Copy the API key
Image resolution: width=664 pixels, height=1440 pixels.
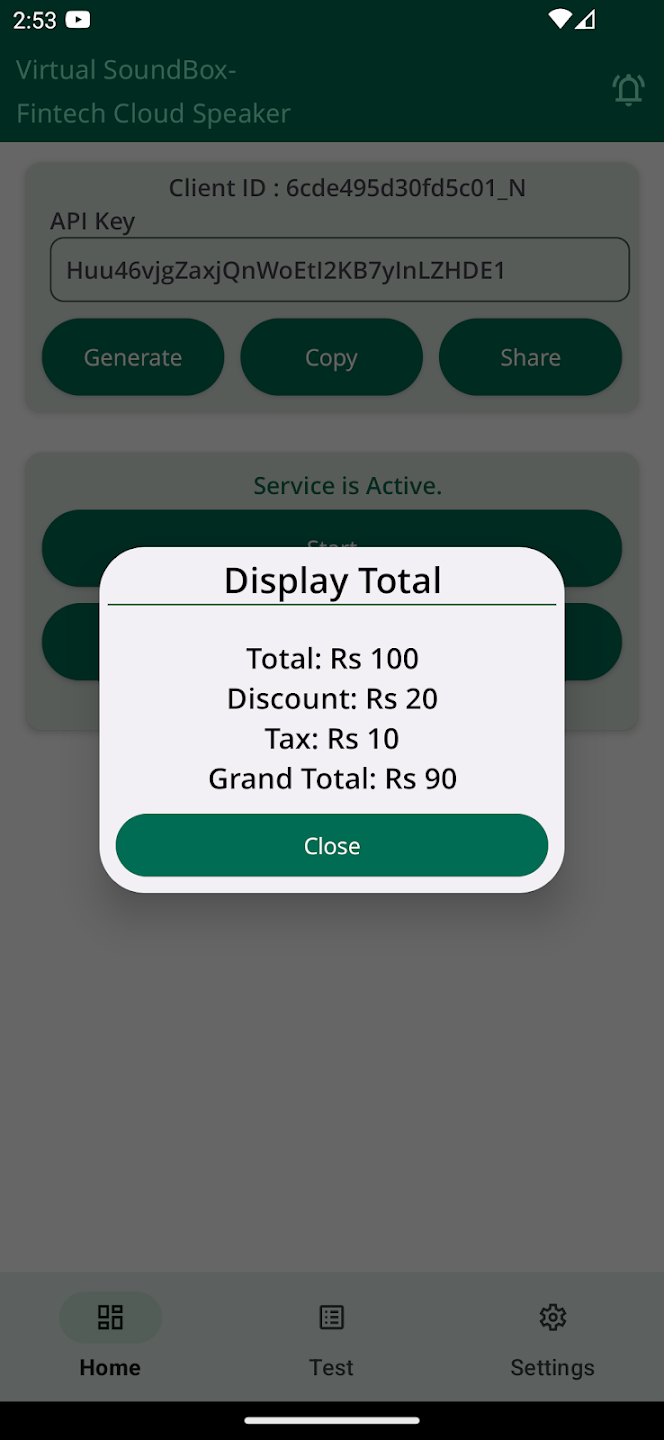pyautogui.click(x=331, y=357)
